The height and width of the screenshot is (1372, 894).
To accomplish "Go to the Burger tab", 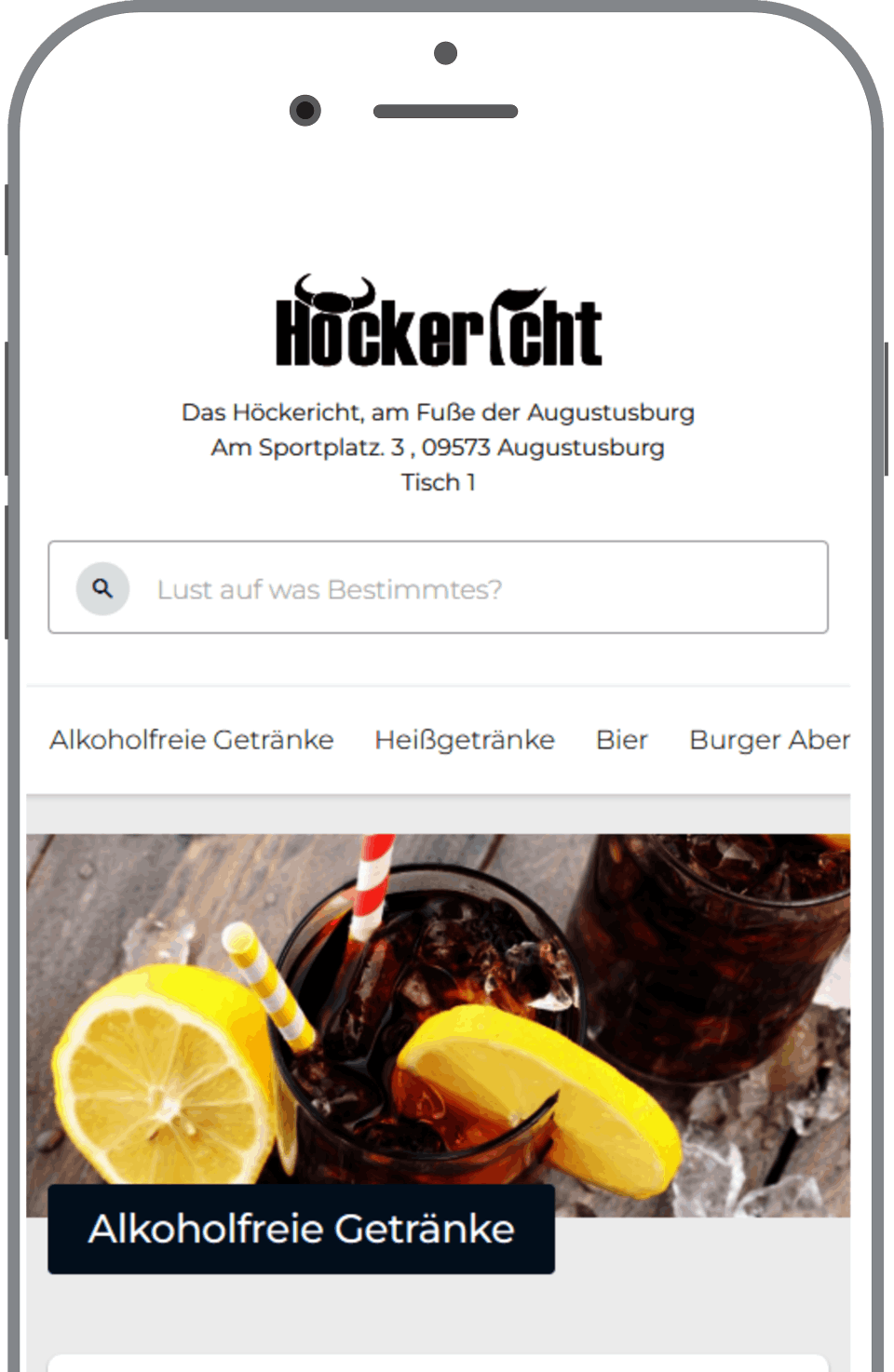I will coord(768,740).
